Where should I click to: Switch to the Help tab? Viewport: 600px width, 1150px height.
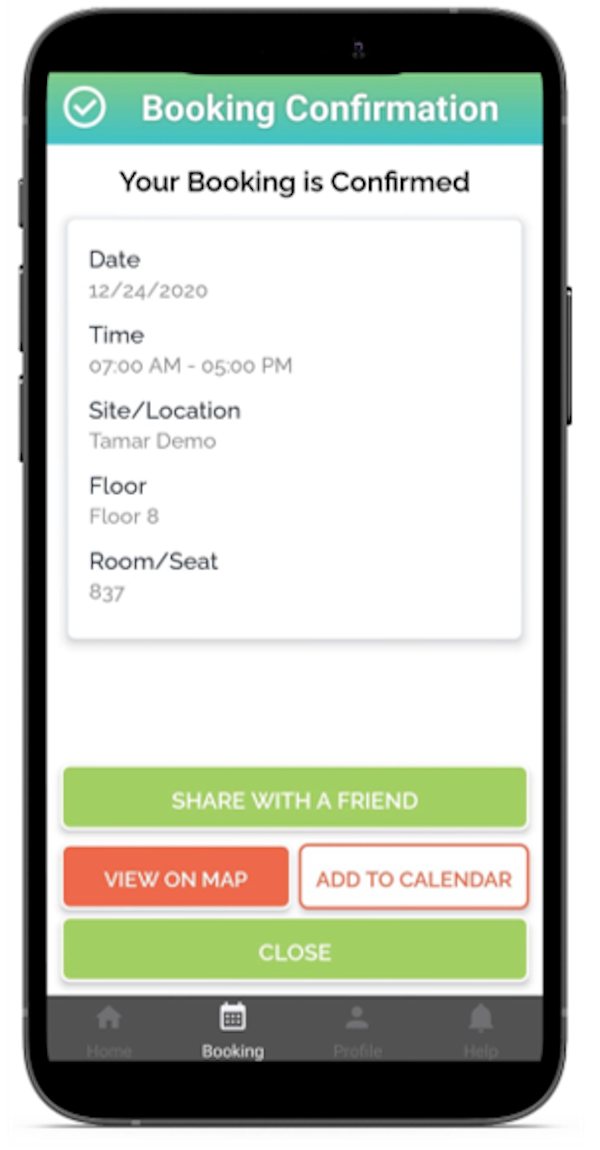pyautogui.click(x=480, y=1031)
